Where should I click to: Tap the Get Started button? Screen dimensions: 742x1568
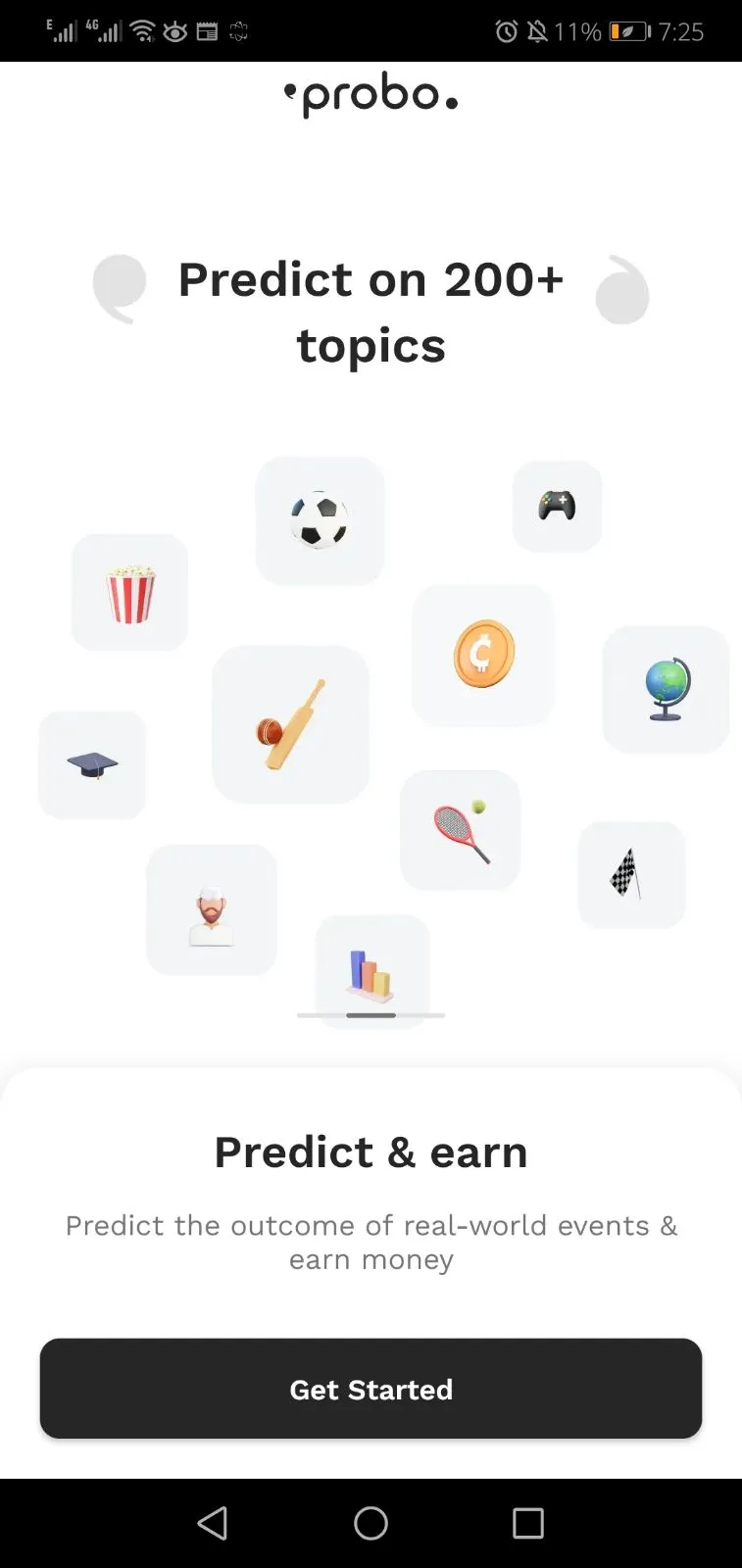371,1389
